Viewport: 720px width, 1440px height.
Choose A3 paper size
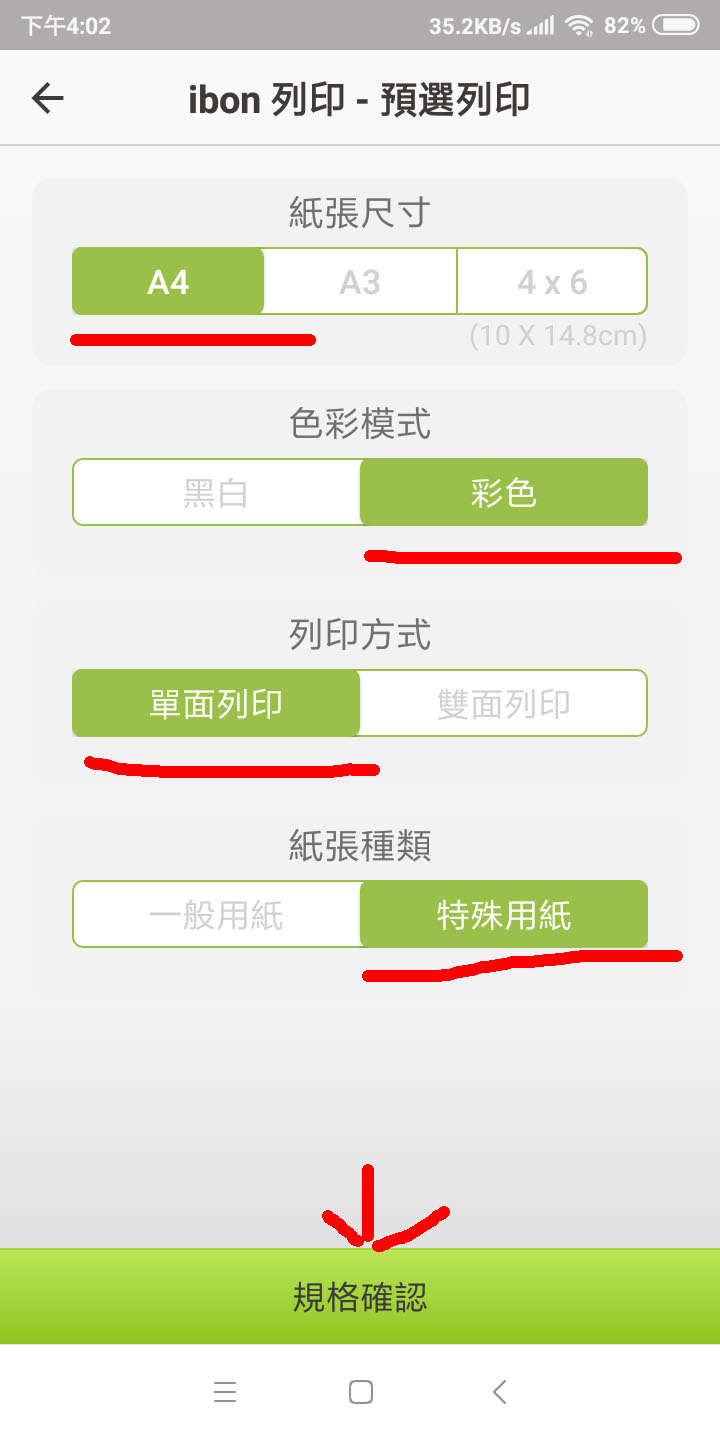(x=360, y=282)
